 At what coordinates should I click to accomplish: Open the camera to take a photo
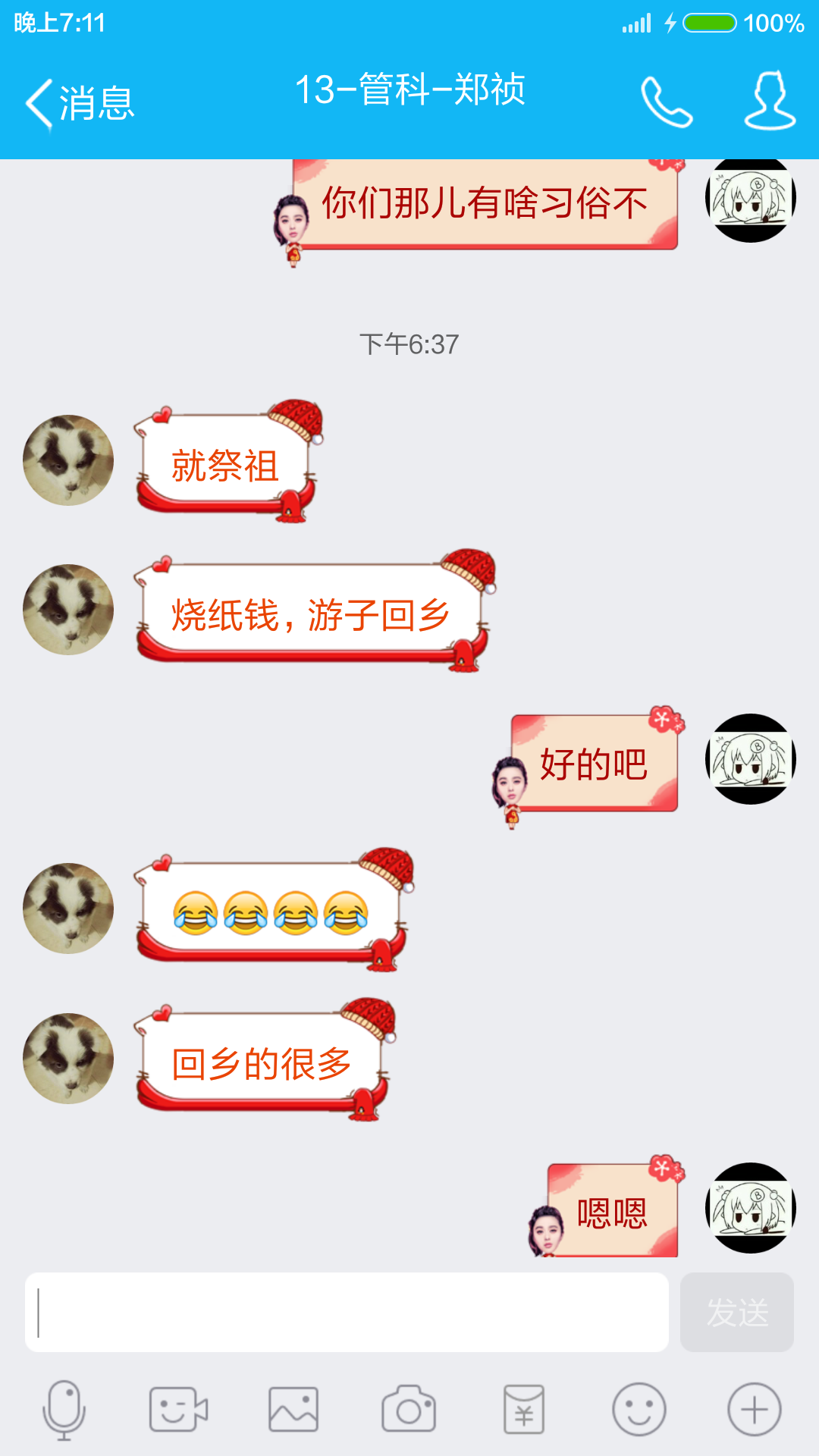[409, 1410]
